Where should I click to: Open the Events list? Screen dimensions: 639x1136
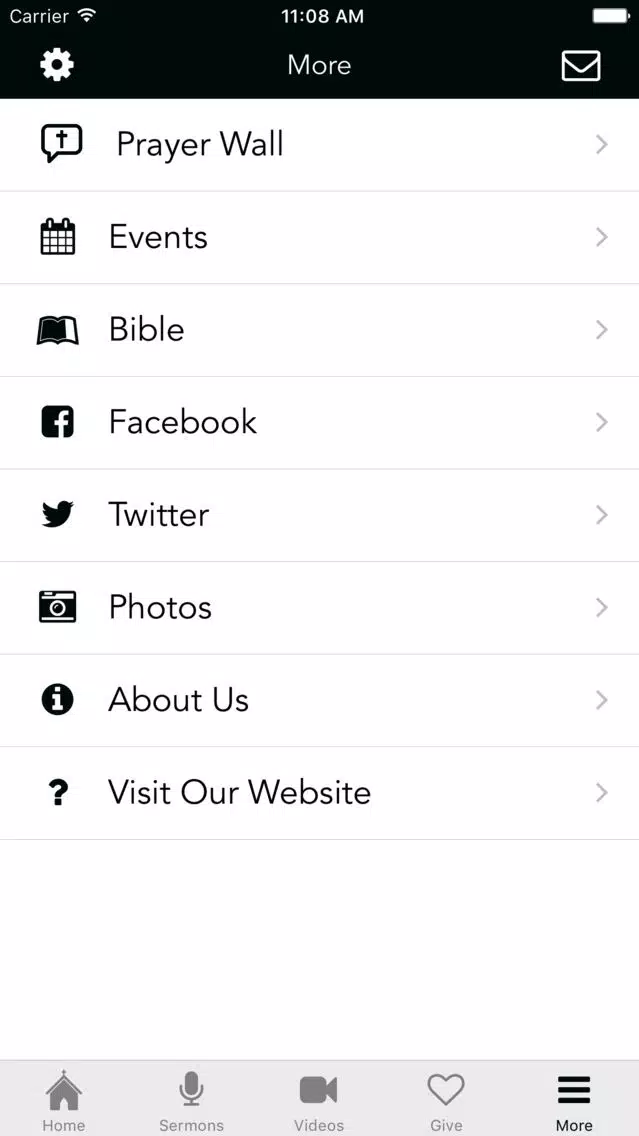point(320,238)
